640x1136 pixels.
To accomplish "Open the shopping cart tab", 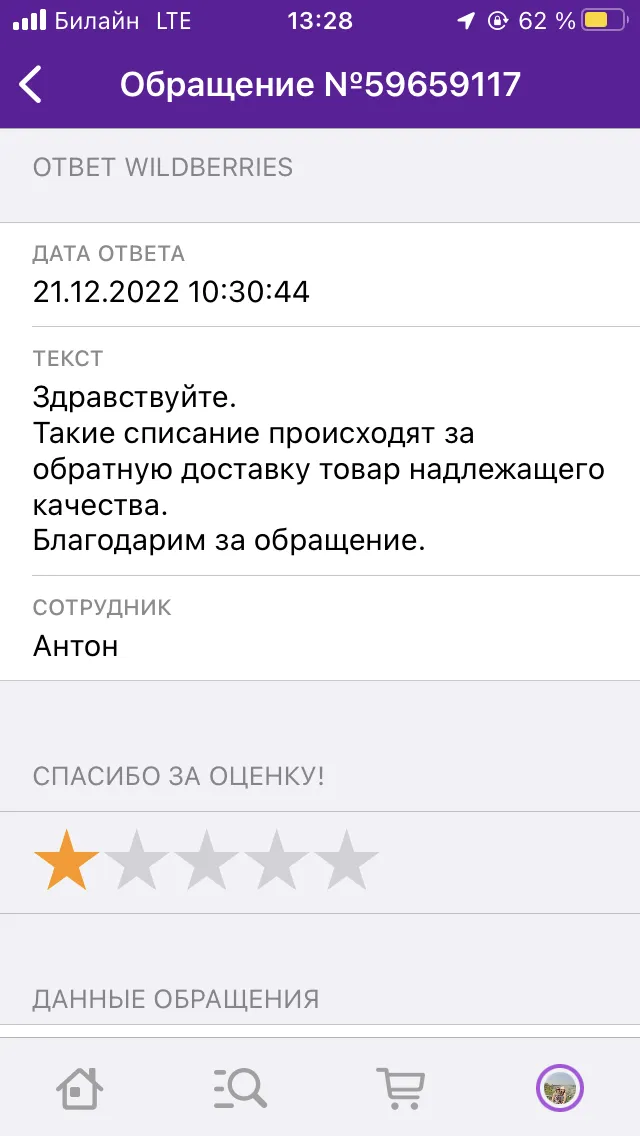I will pyautogui.click(x=400, y=1087).
